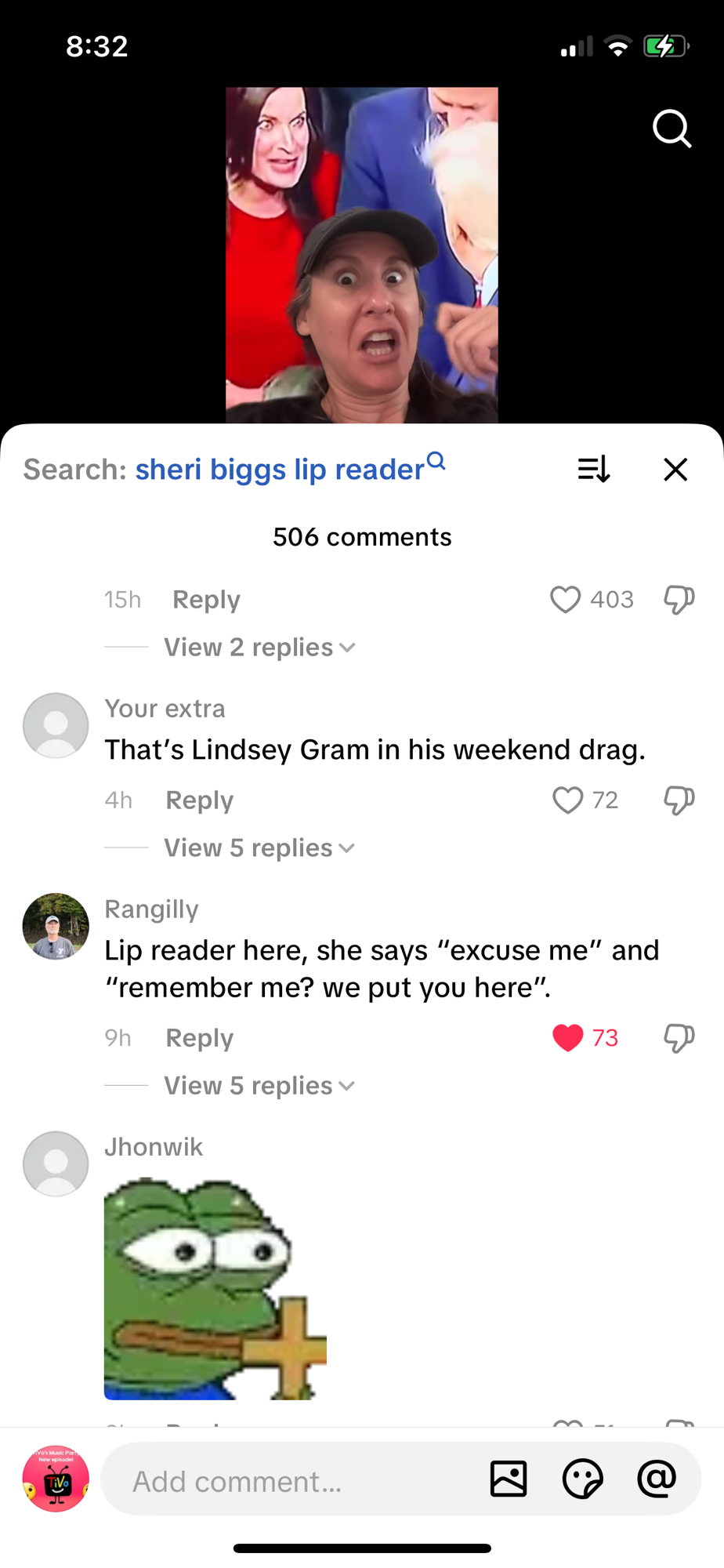724x1568 pixels.
Task: Search for sheri biggs lip reader
Action: coord(280,469)
